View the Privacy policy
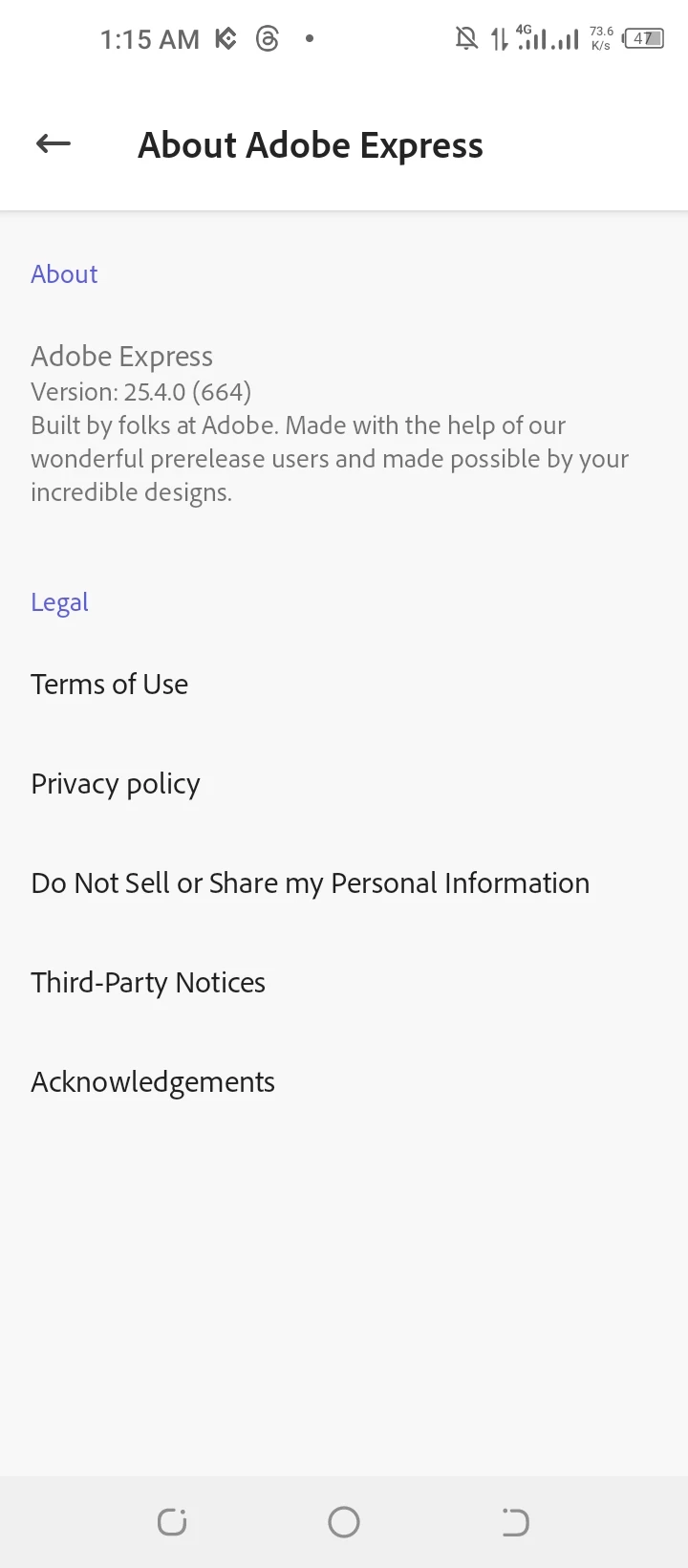 pos(116,784)
